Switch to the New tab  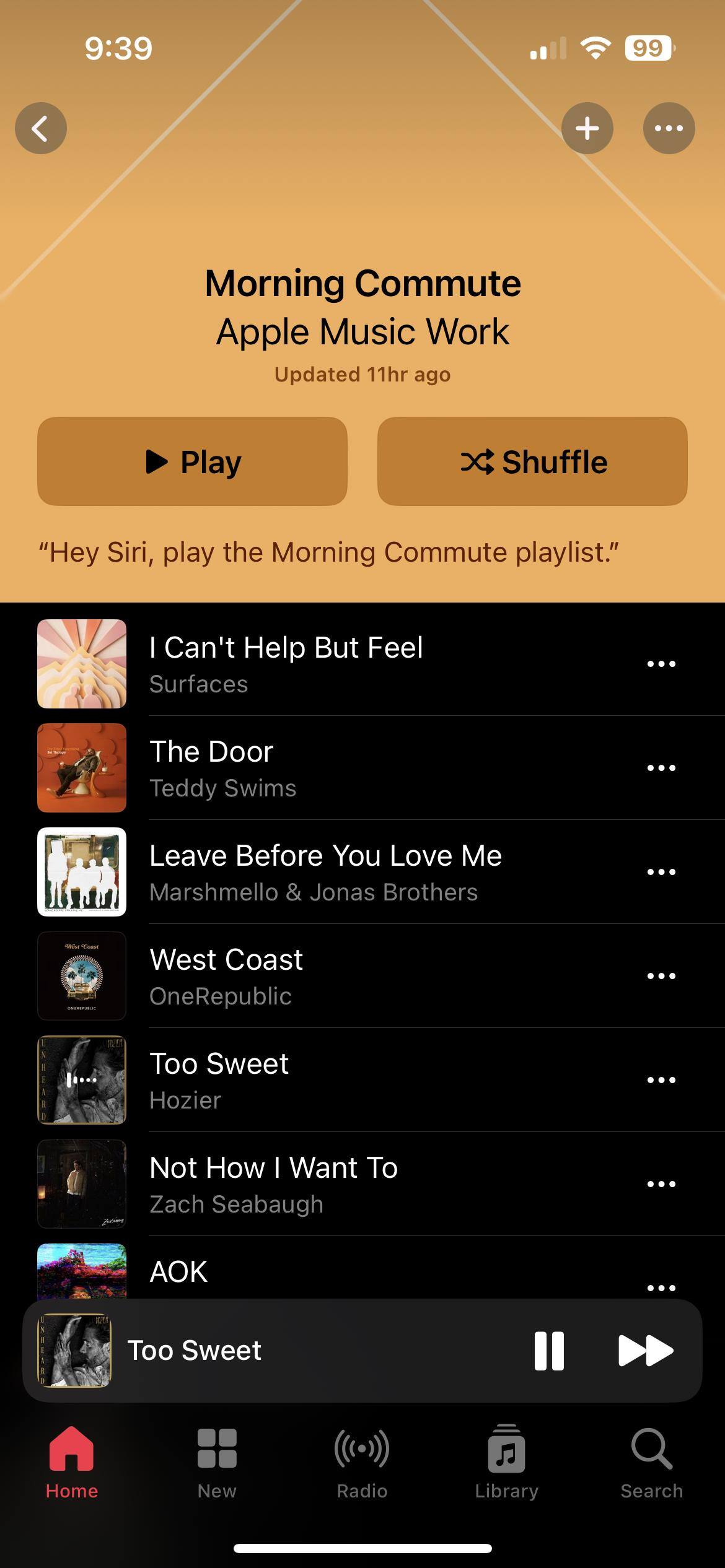tap(217, 1463)
